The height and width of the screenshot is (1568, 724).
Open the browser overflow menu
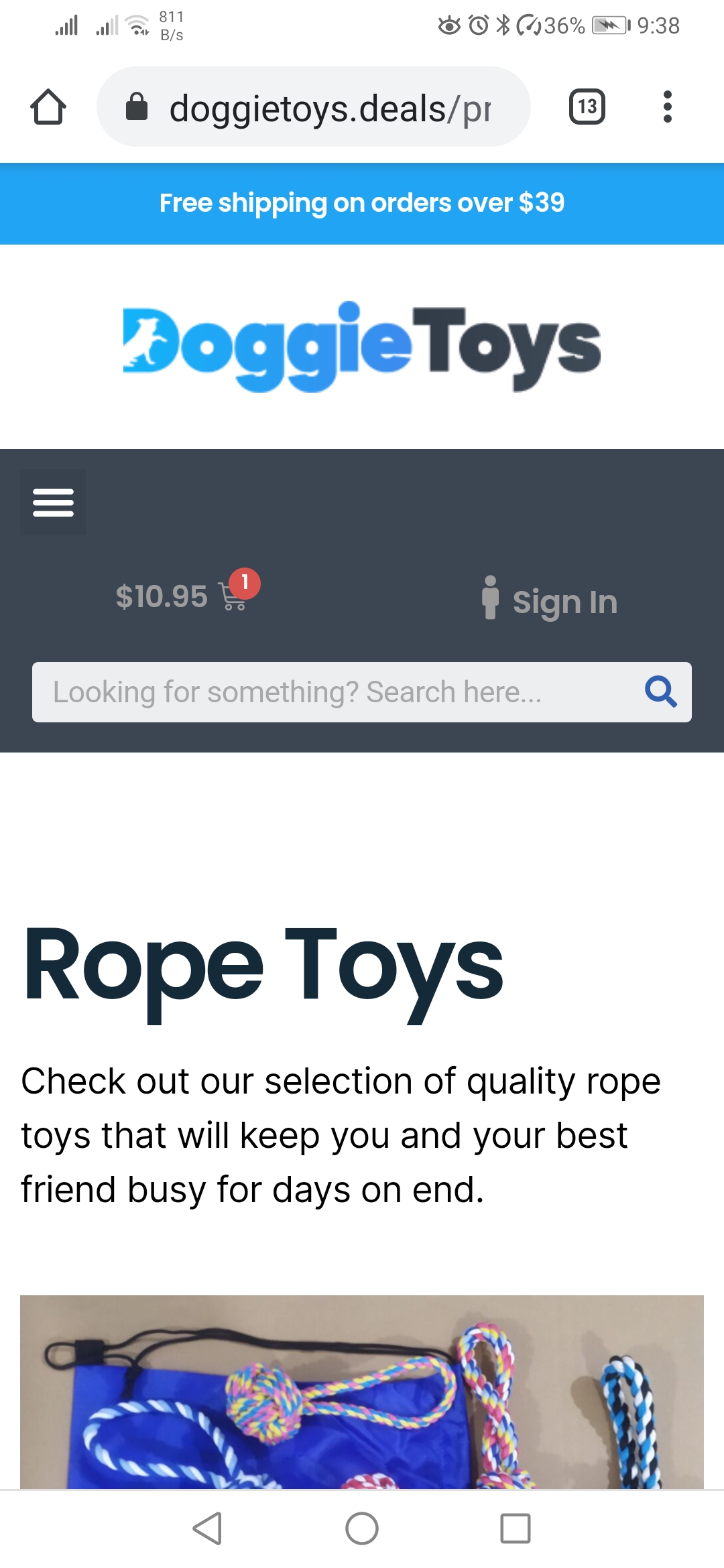[x=667, y=107]
